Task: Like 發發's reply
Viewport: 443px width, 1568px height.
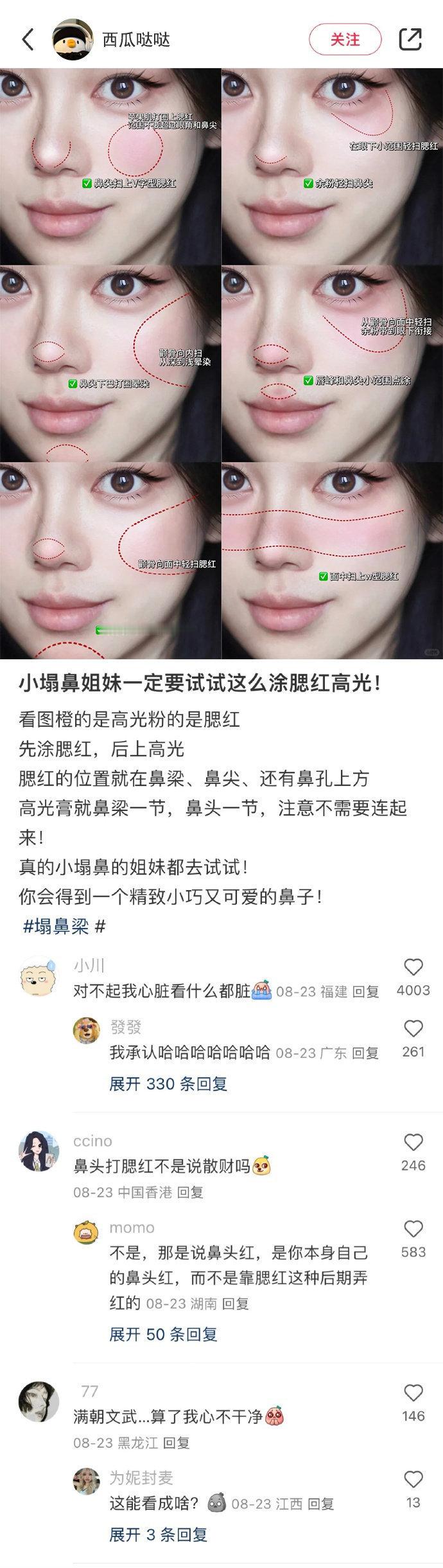Action: [x=413, y=1029]
